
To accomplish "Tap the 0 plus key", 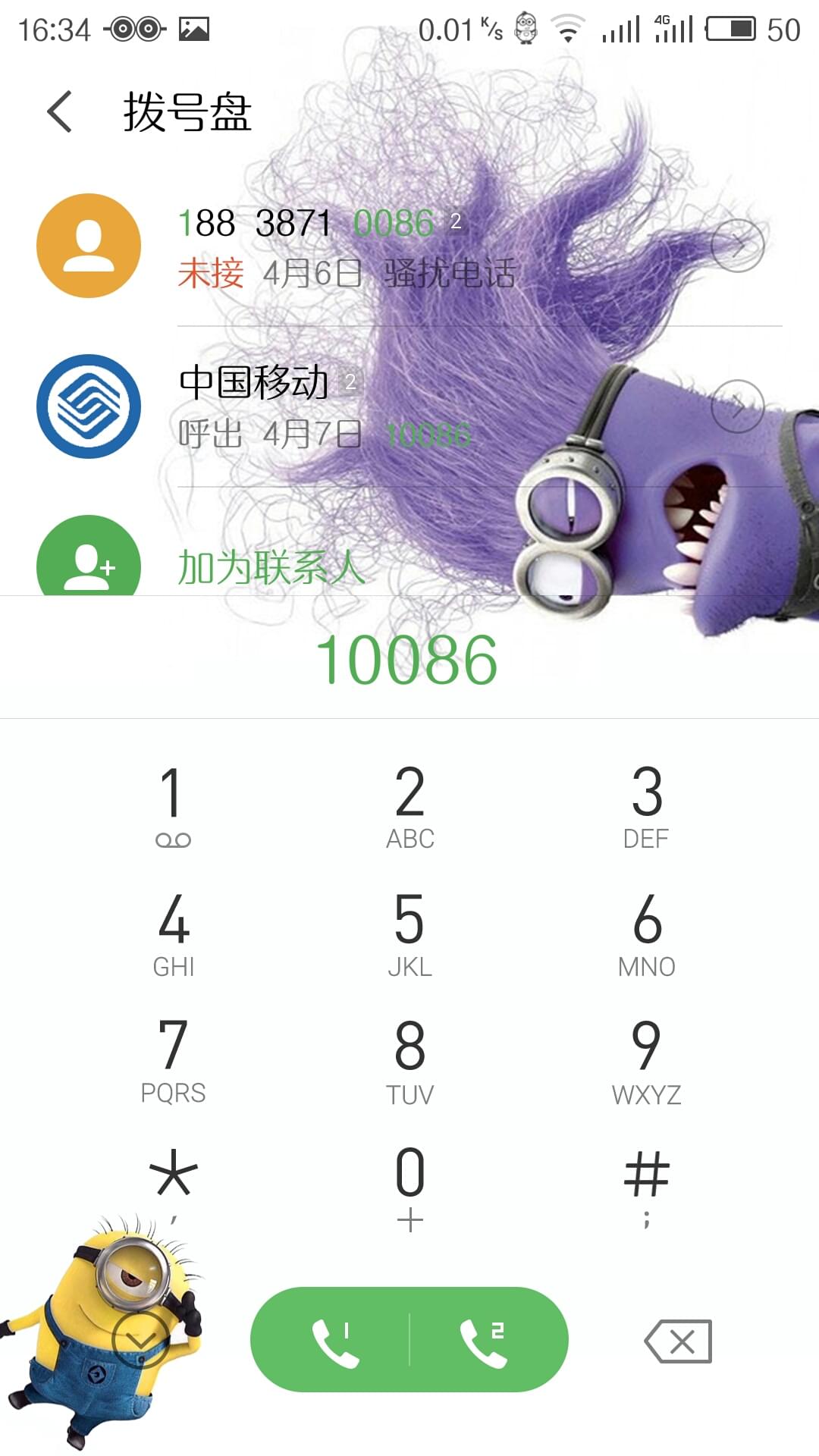I will coord(409,1188).
